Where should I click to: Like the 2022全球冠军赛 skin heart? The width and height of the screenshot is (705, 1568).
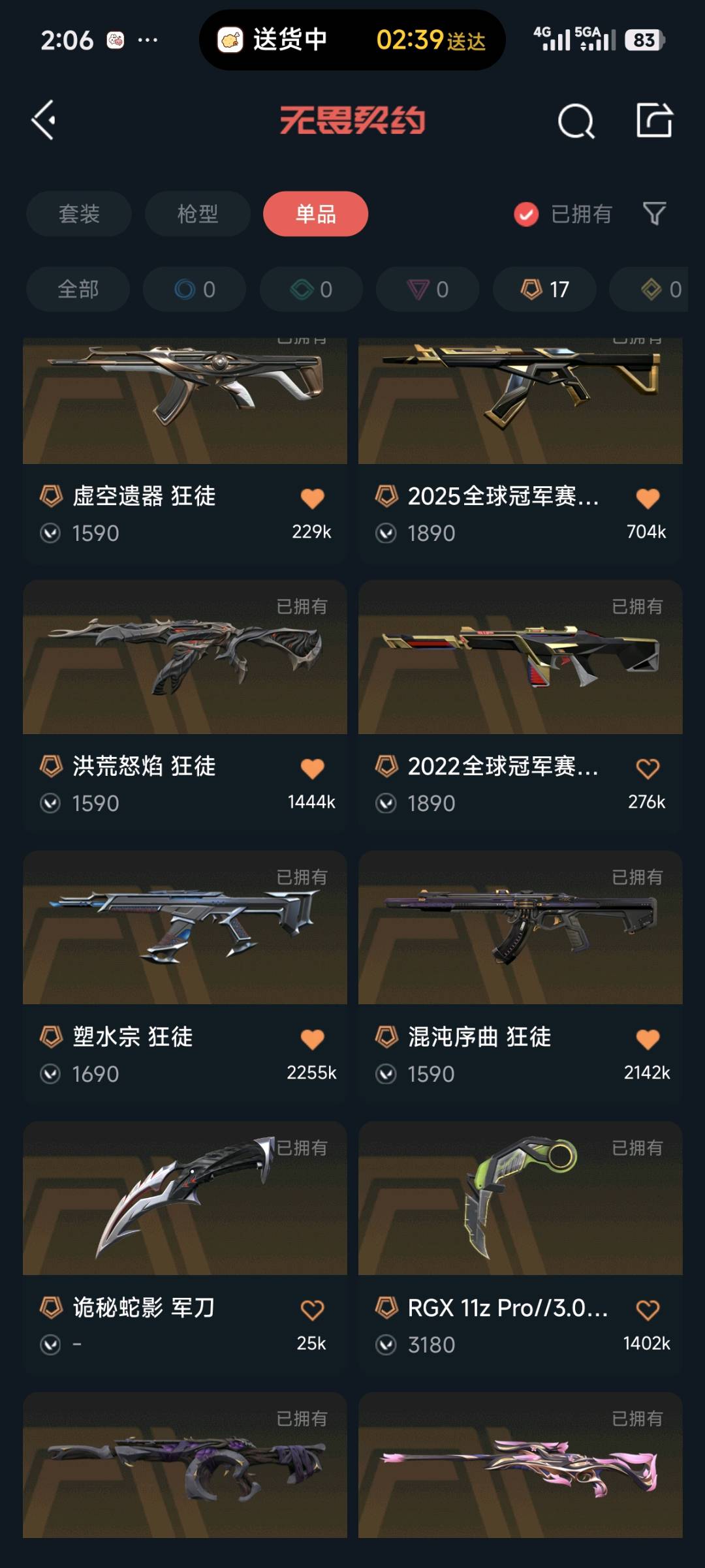click(x=648, y=769)
